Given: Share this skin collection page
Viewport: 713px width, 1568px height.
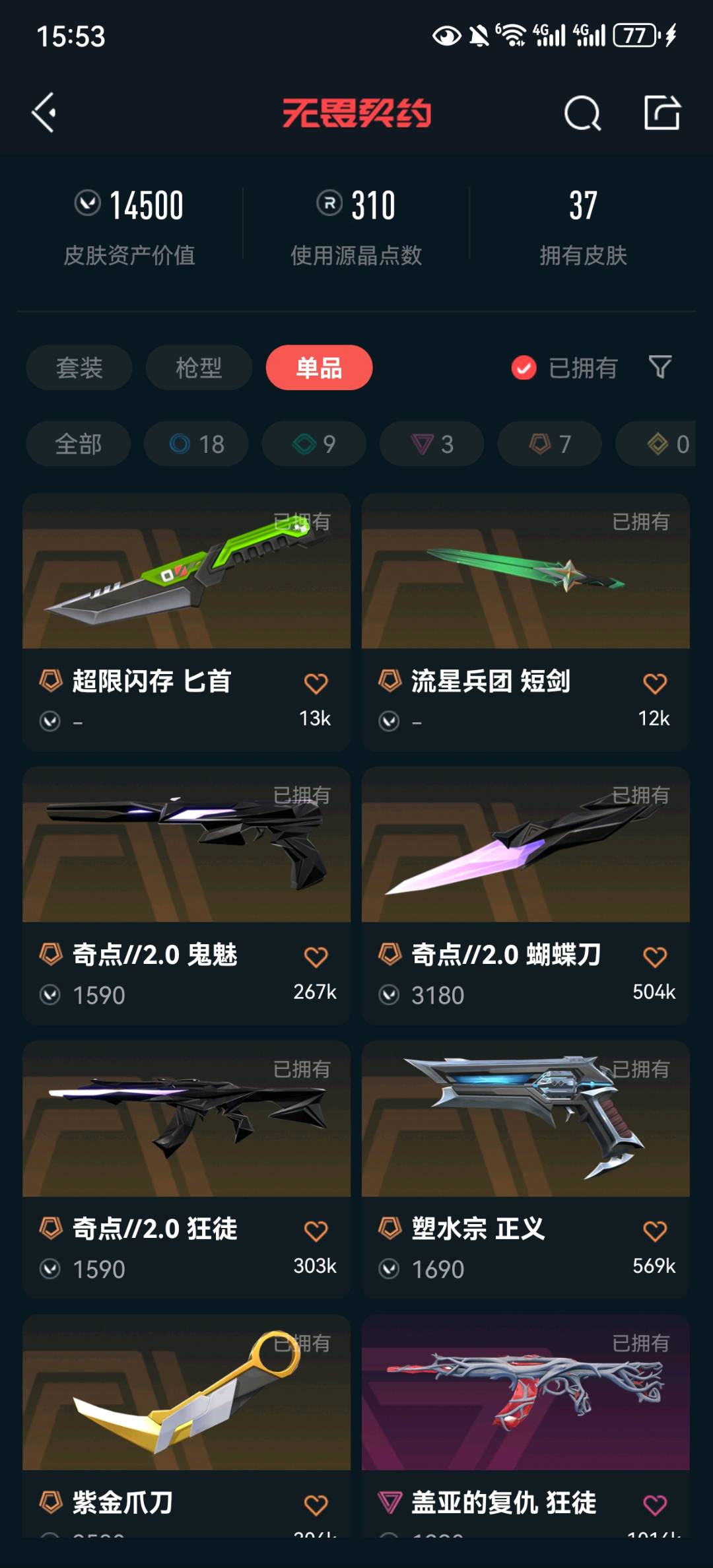Looking at the screenshot, I should [x=662, y=113].
